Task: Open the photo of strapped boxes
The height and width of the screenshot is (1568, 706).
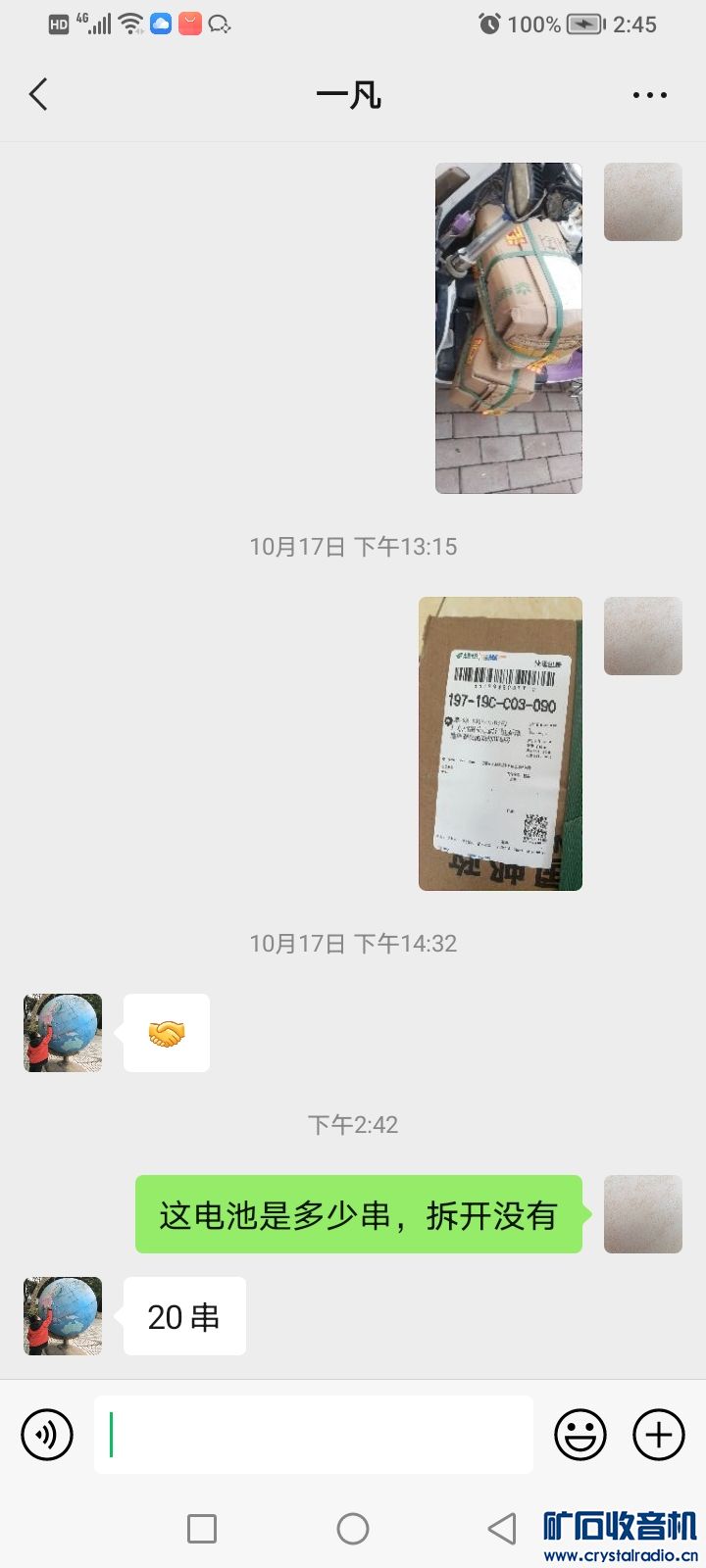Action: (508, 327)
